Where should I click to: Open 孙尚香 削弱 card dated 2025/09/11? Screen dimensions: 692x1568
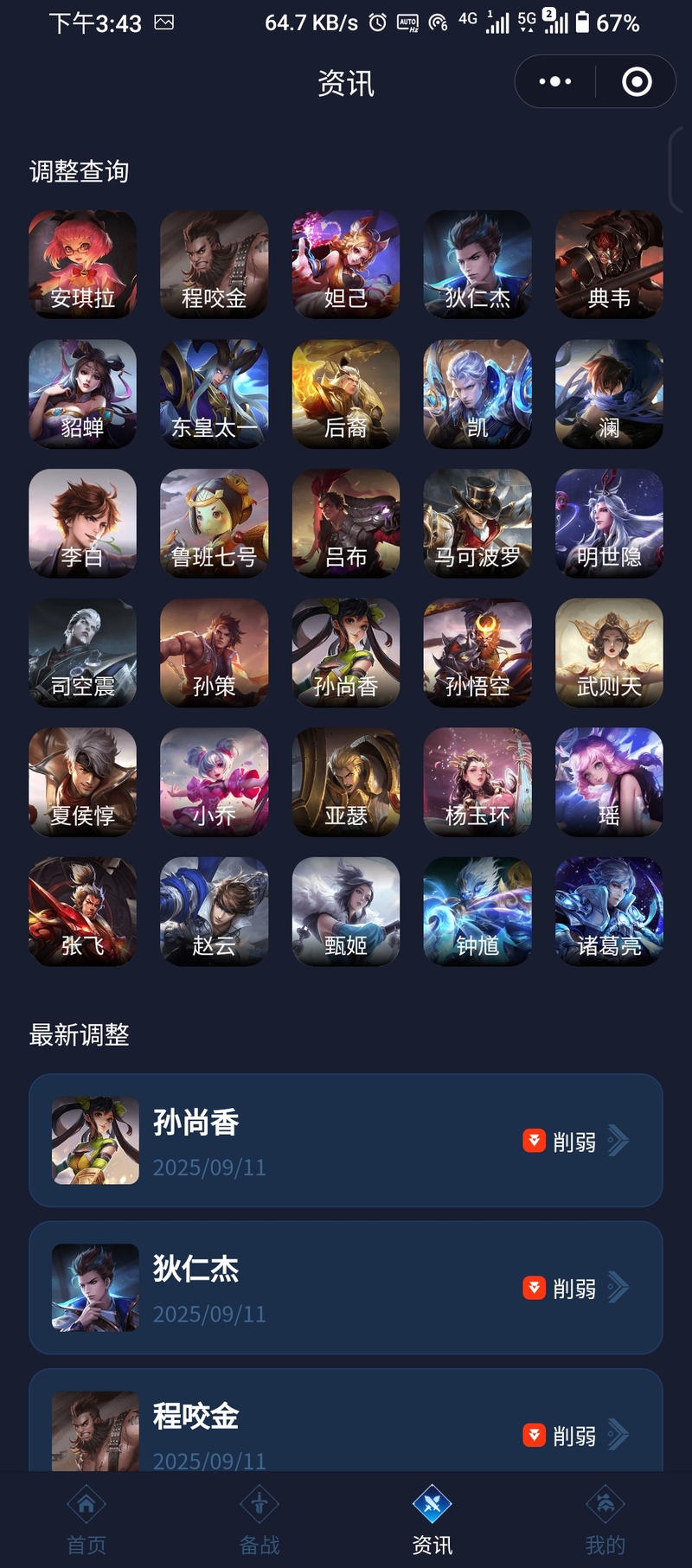pyautogui.click(x=346, y=1141)
